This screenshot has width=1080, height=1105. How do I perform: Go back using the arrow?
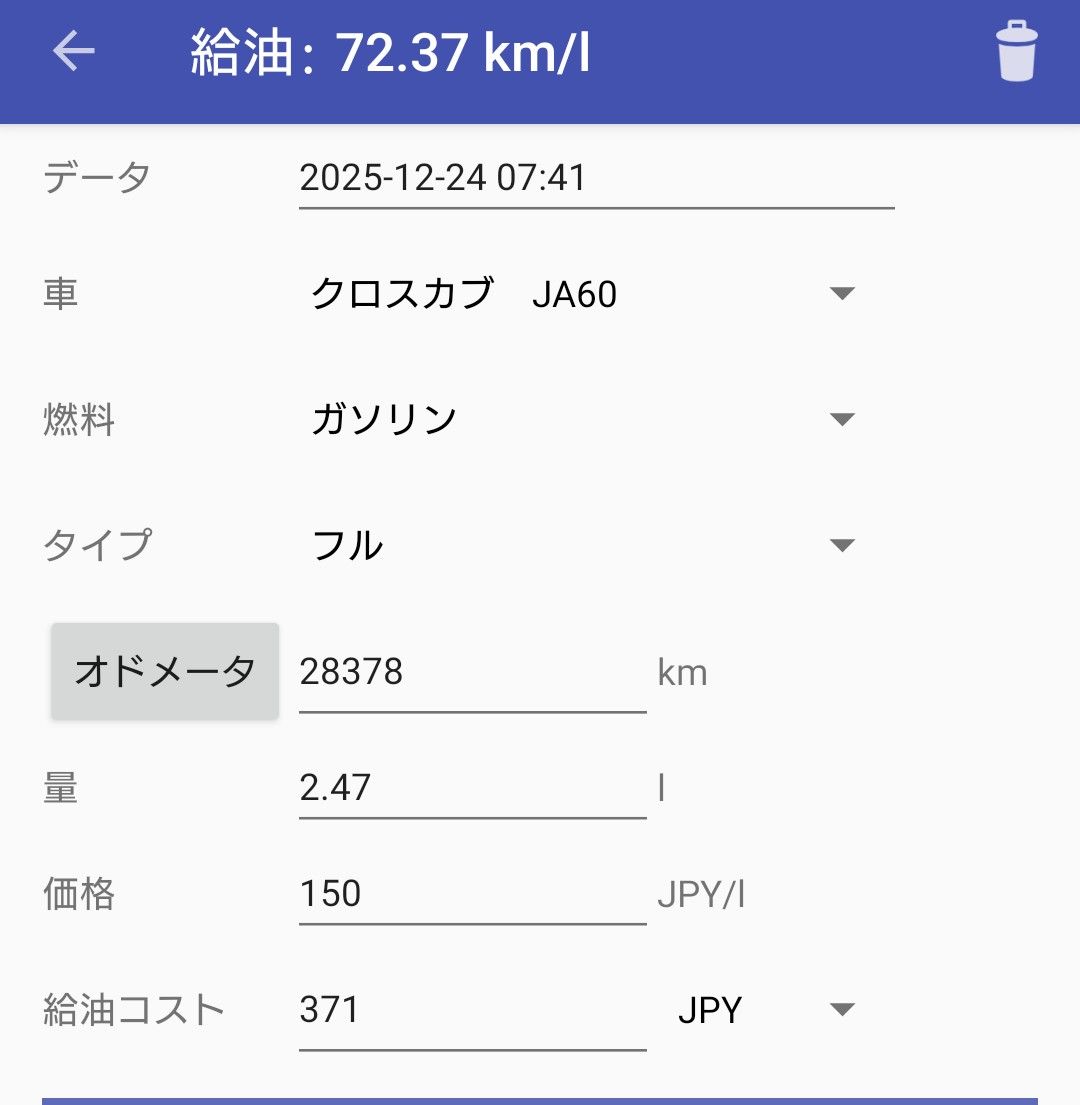point(74,51)
